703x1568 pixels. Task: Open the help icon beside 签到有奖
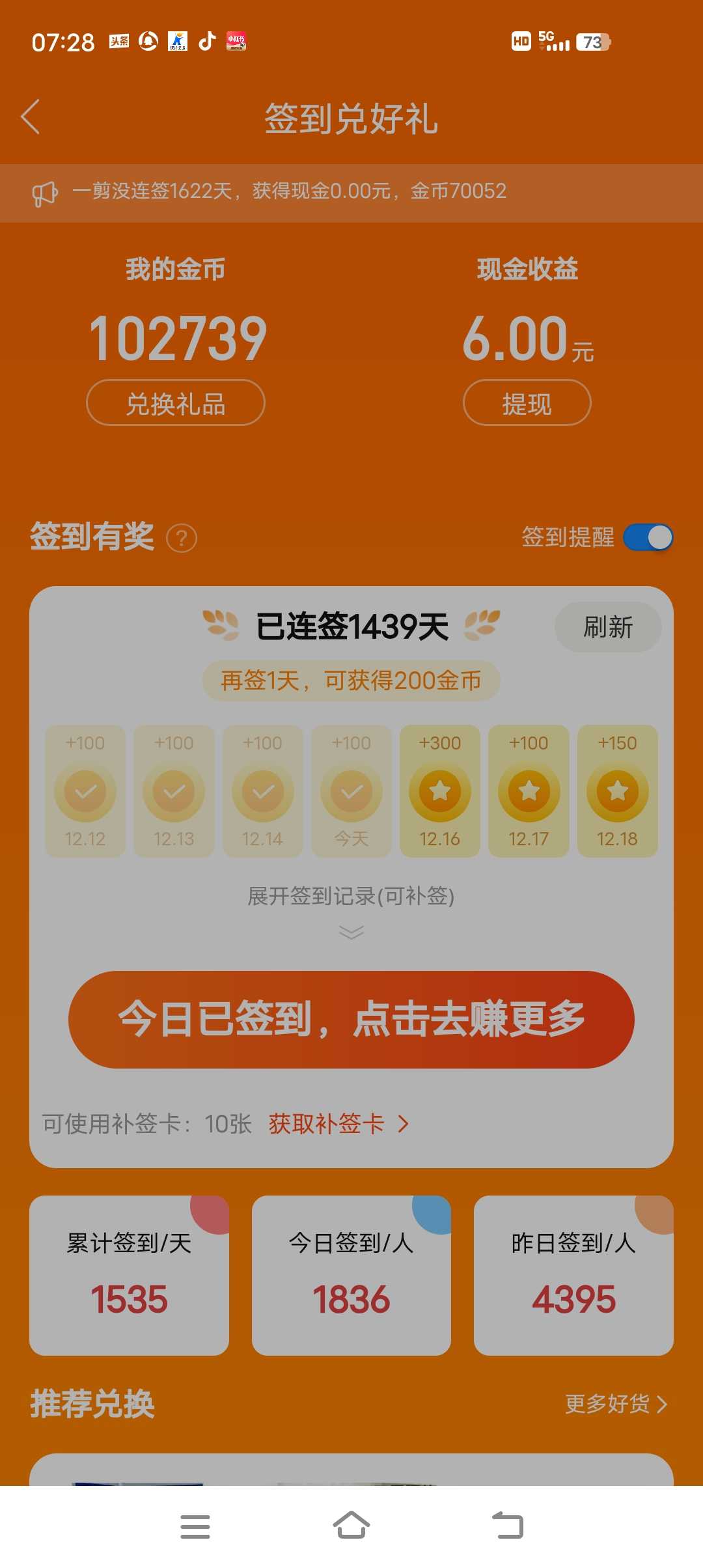click(x=182, y=539)
